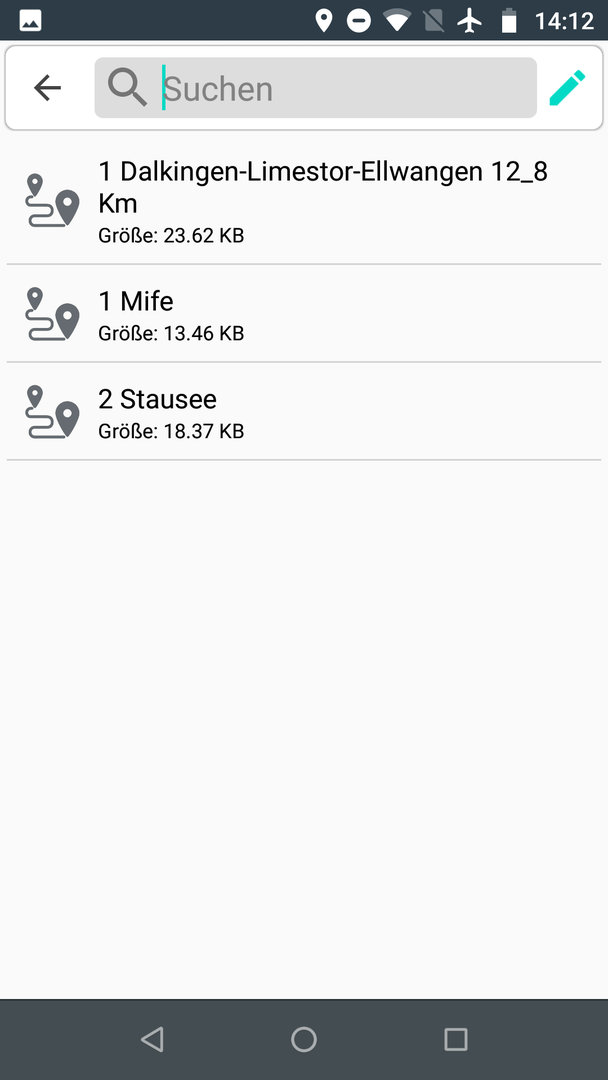Focus the Suchen search field
608x1080 pixels.
pyautogui.click(x=330, y=88)
